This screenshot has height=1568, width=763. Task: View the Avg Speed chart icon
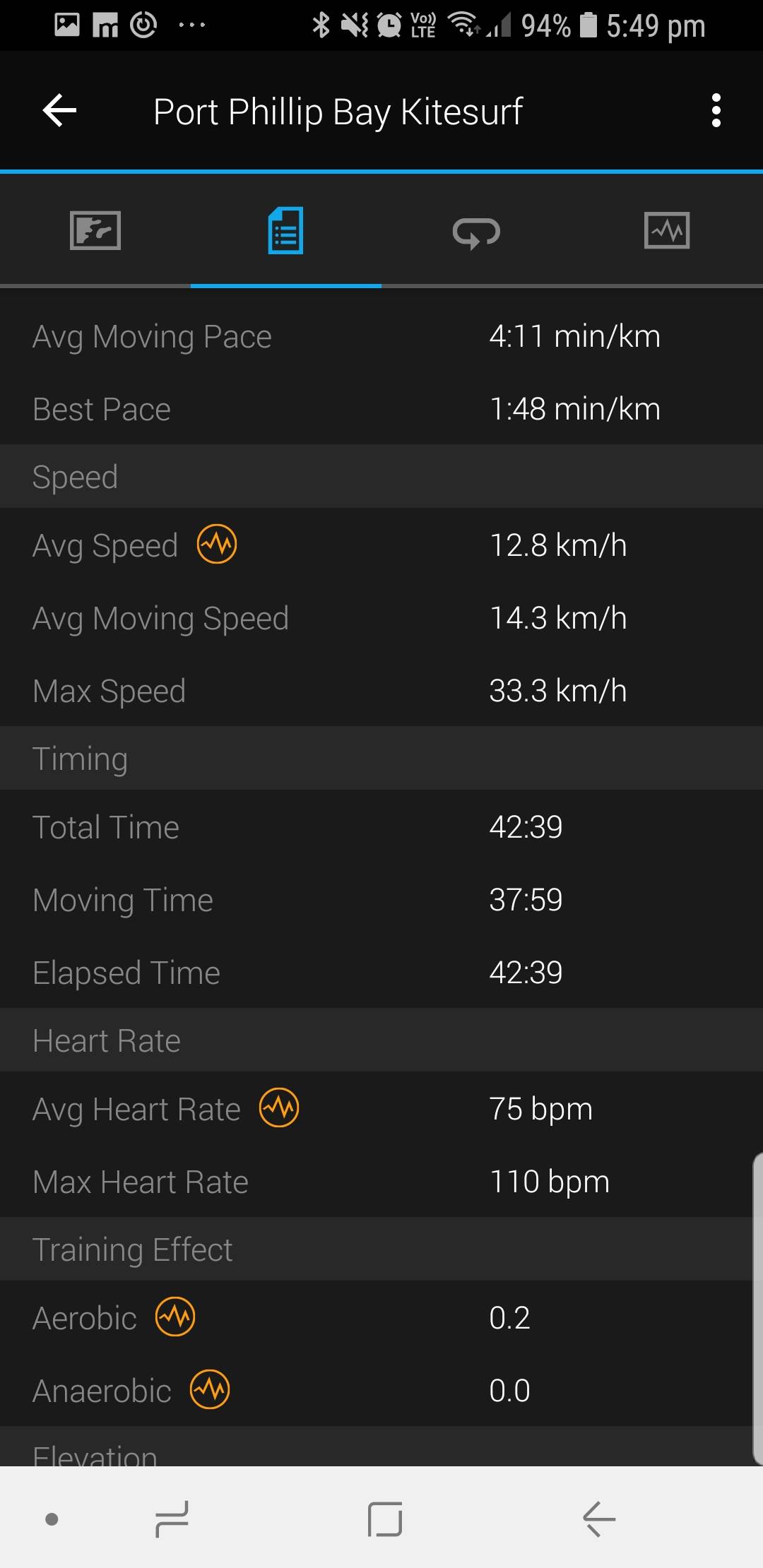pos(217,545)
